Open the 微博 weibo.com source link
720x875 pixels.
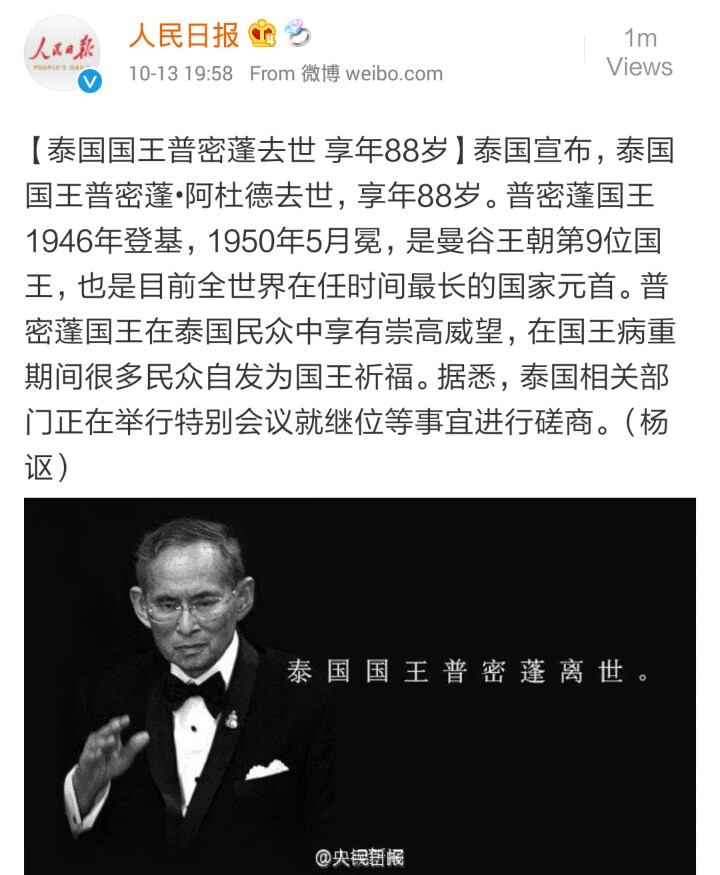point(371,74)
